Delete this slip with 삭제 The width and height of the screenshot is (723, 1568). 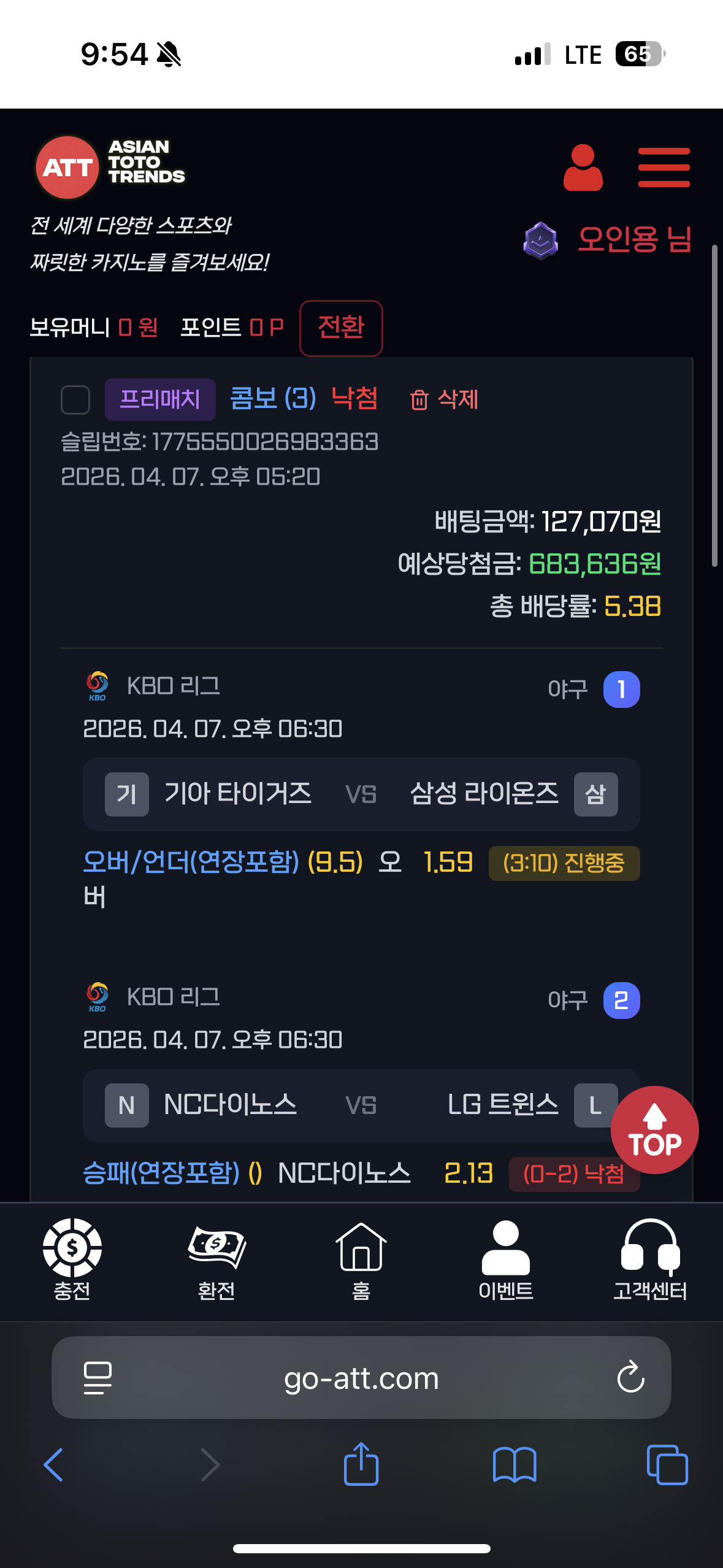[x=444, y=400]
